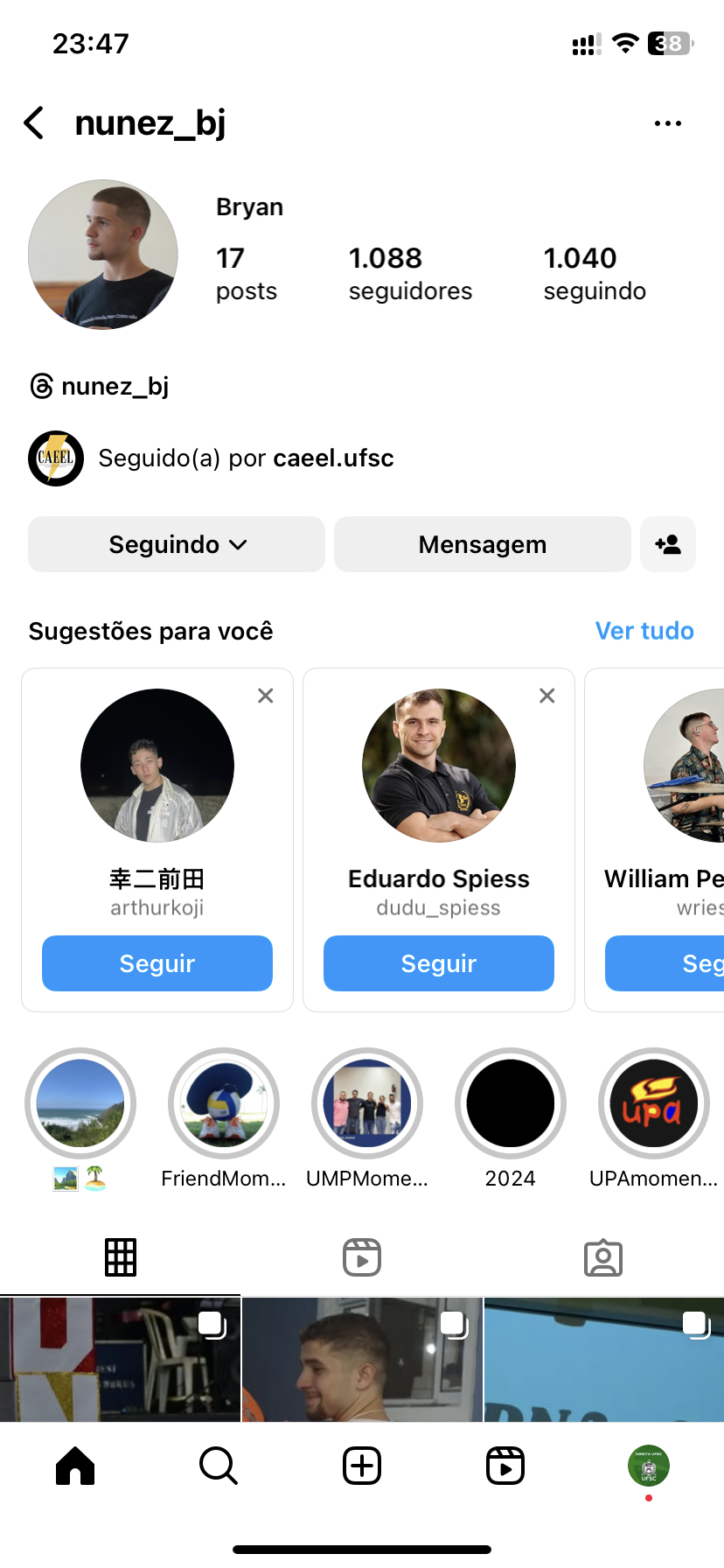
Task: View the UPAmomen... highlight
Action: click(654, 1103)
